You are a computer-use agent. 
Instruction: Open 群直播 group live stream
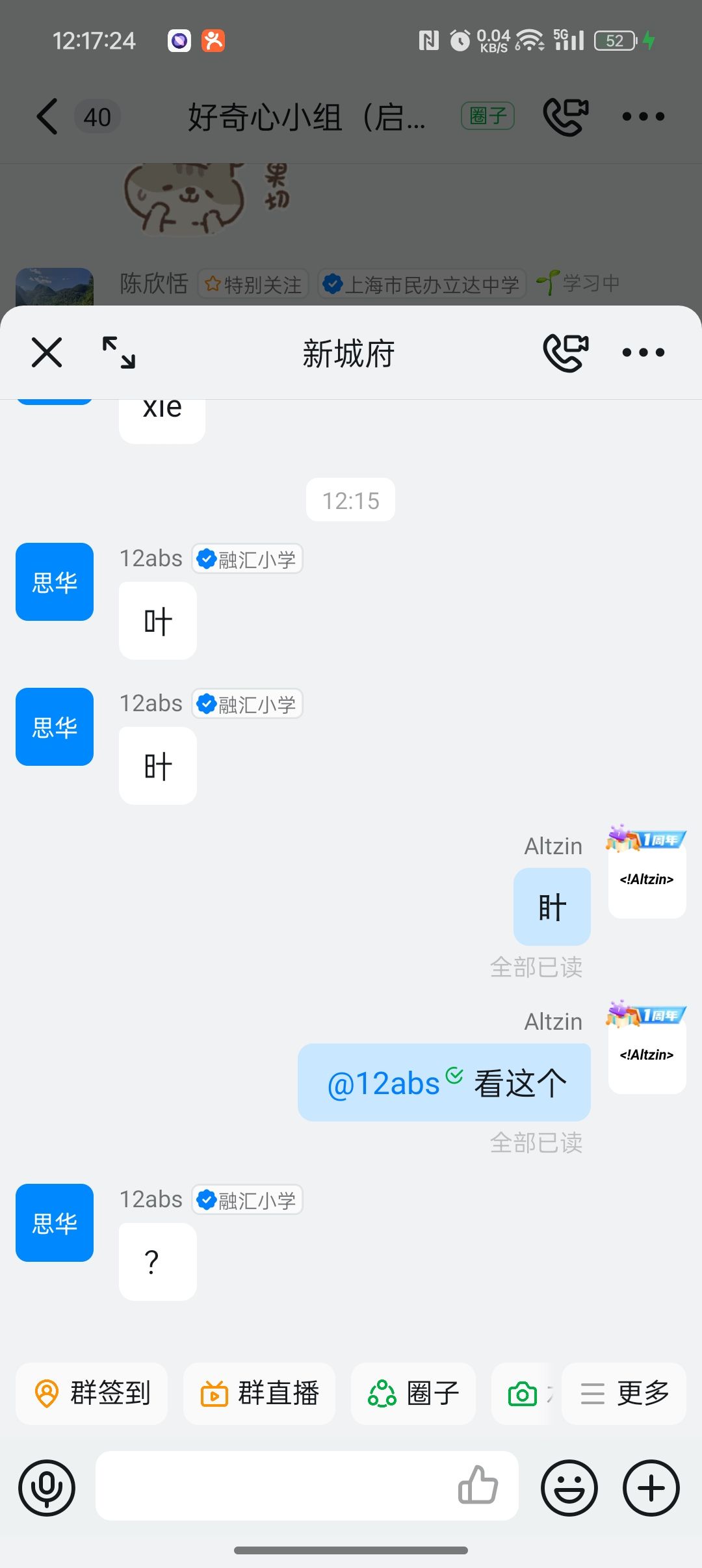pos(259,1393)
